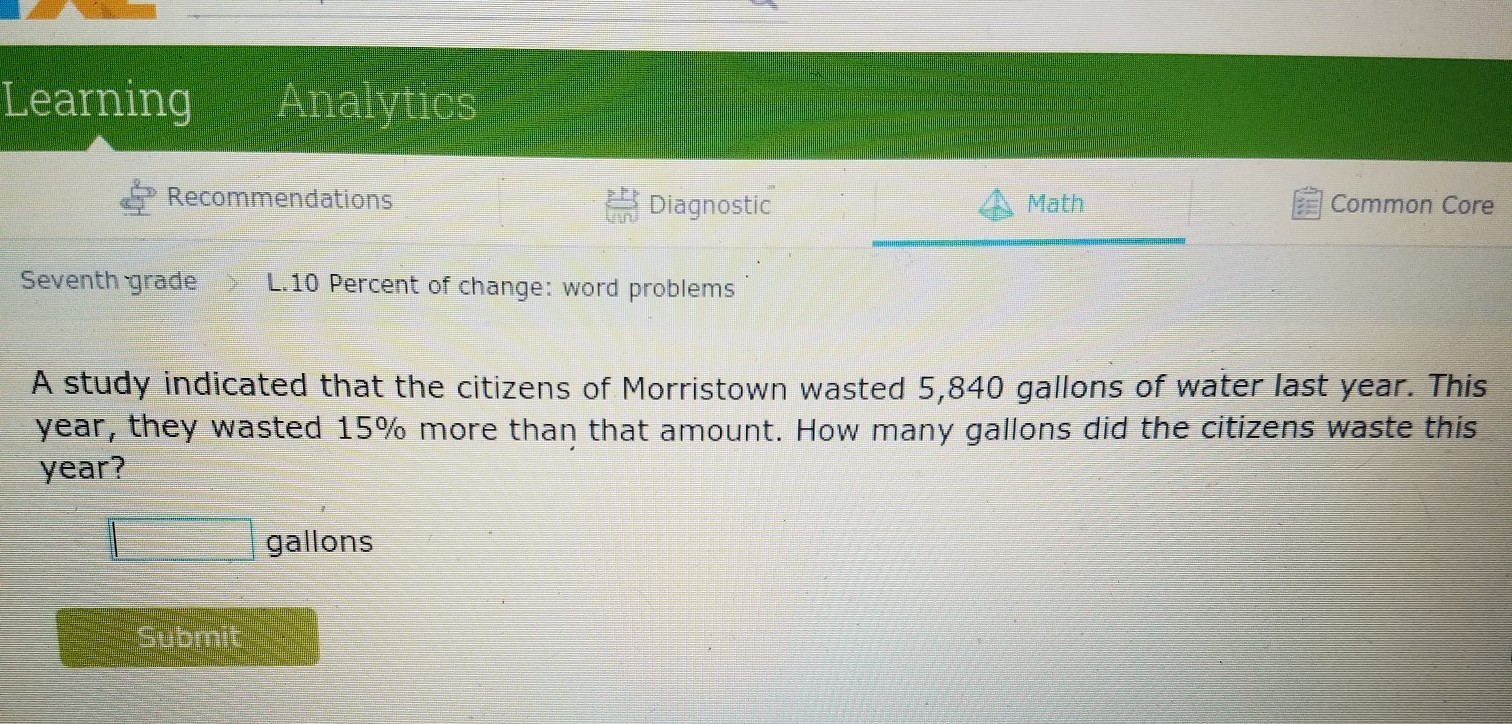The height and width of the screenshot is (724, 1512).
Task: Select the Learning tab
Action: pyautogui.click(x=97, y=102)
